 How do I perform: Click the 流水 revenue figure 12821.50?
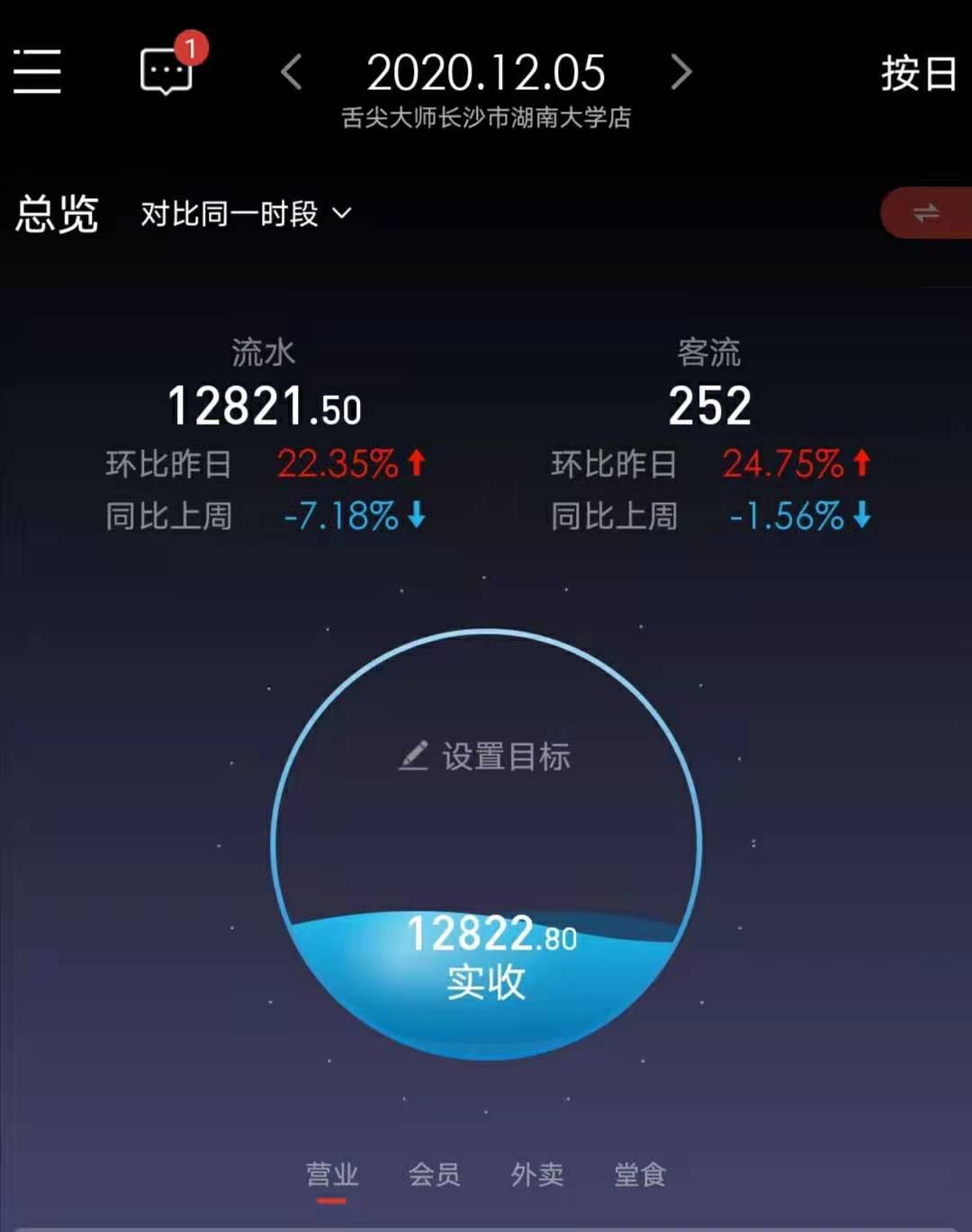pos(265,405)
